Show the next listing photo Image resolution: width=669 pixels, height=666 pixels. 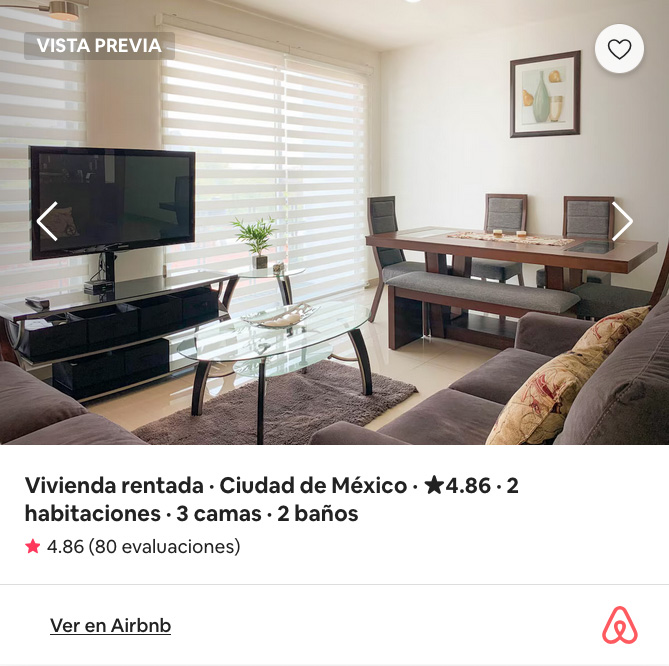[x=622, y=221]
